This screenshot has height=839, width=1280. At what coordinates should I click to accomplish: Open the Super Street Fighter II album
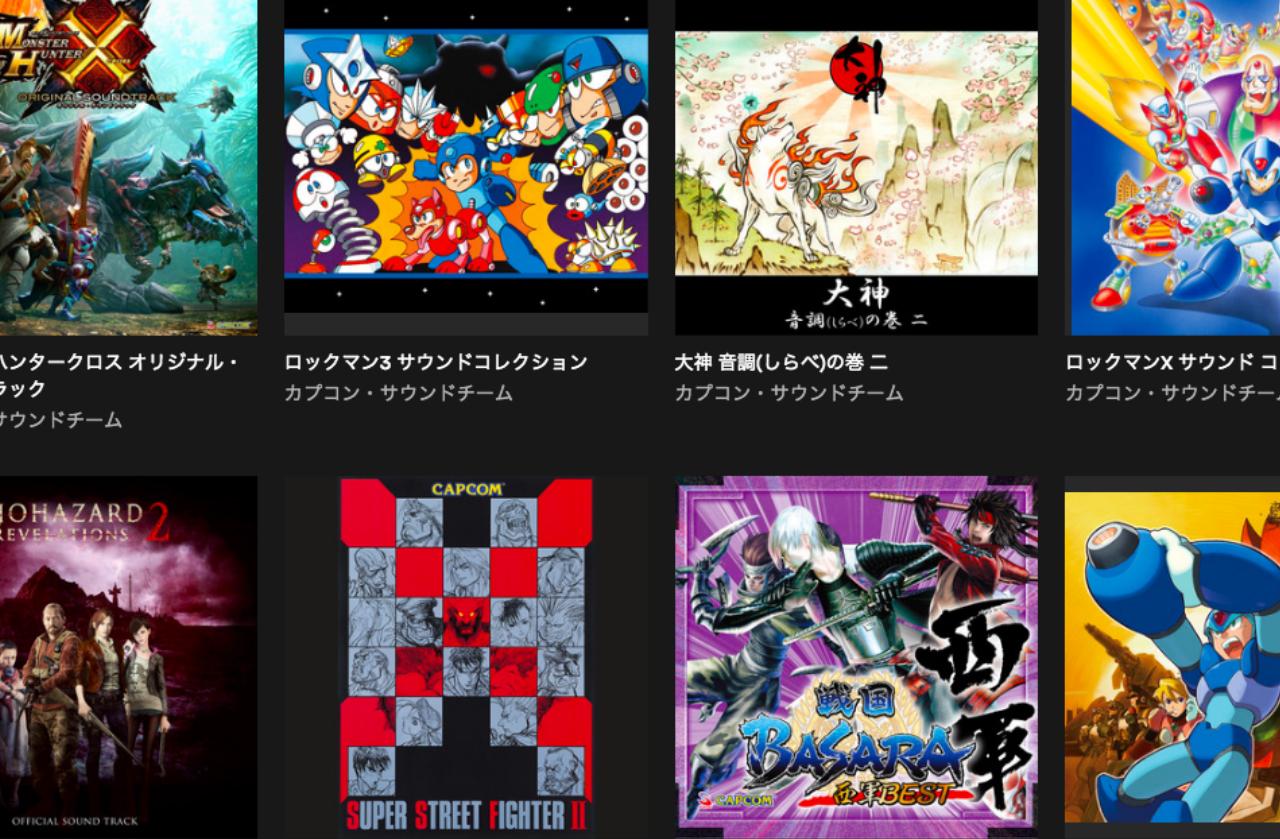coord(465,655)
